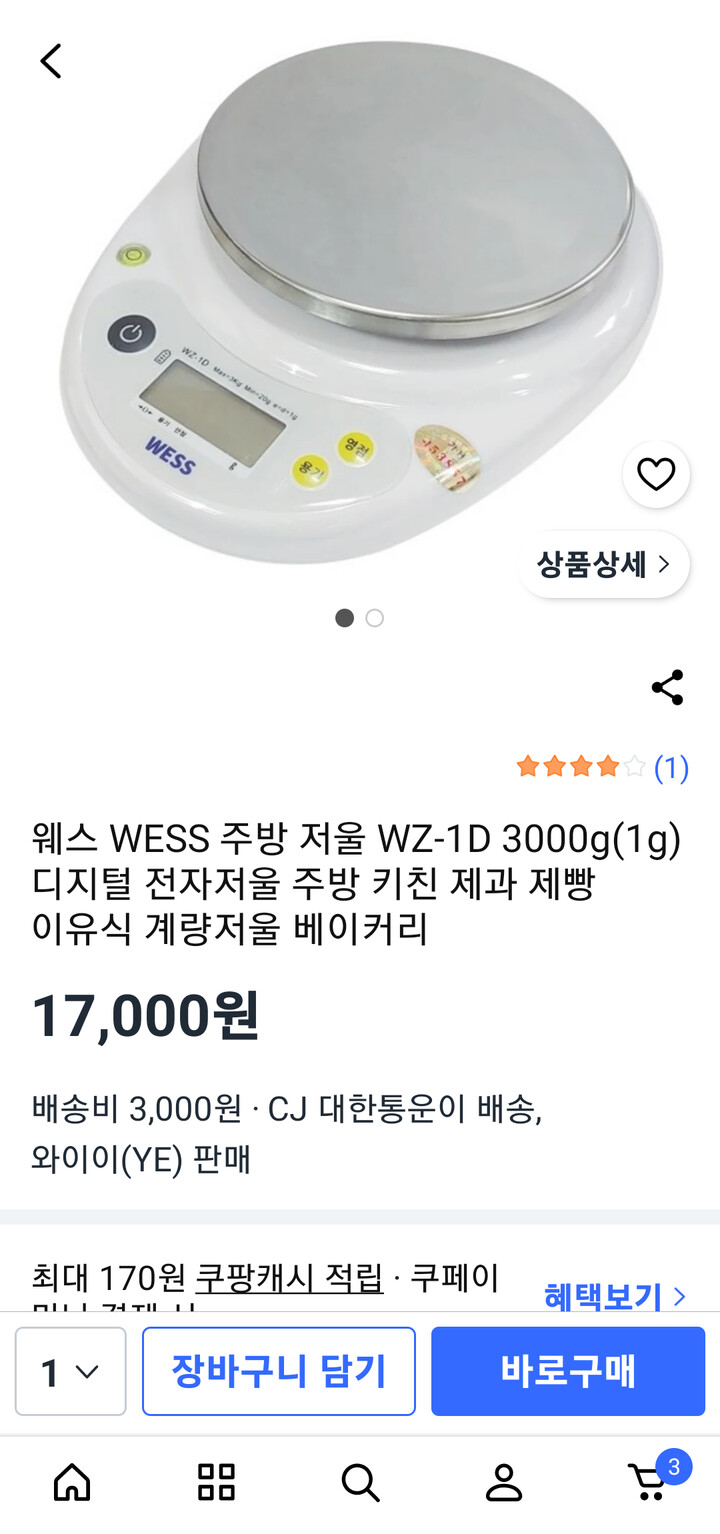Open the star rating reviews (1)
The width and height of the screenshot is (720, 1534).
(602, 768)
